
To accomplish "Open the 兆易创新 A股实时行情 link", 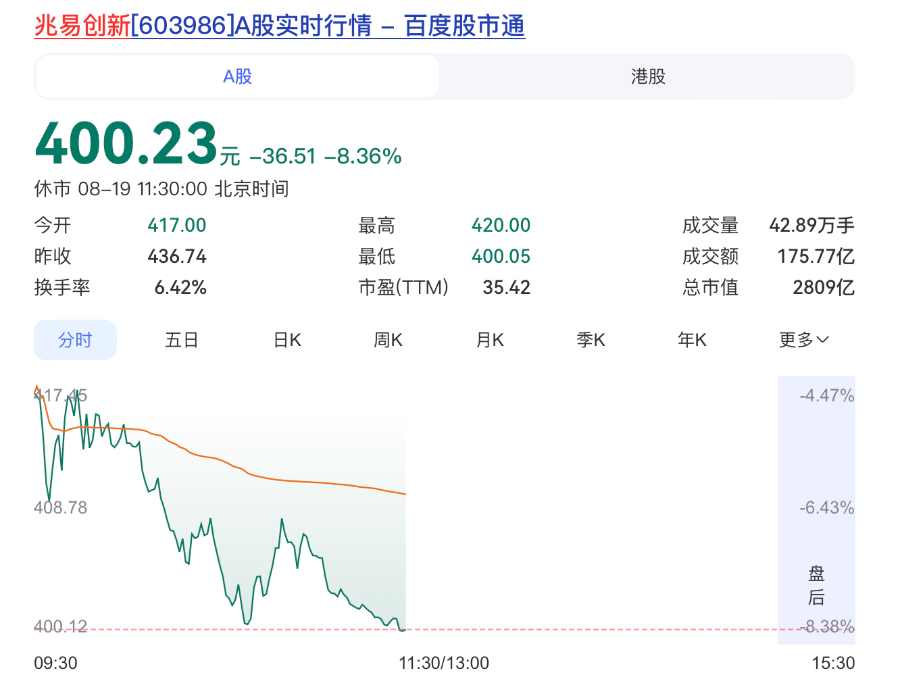I will click(x=280, y=26).
